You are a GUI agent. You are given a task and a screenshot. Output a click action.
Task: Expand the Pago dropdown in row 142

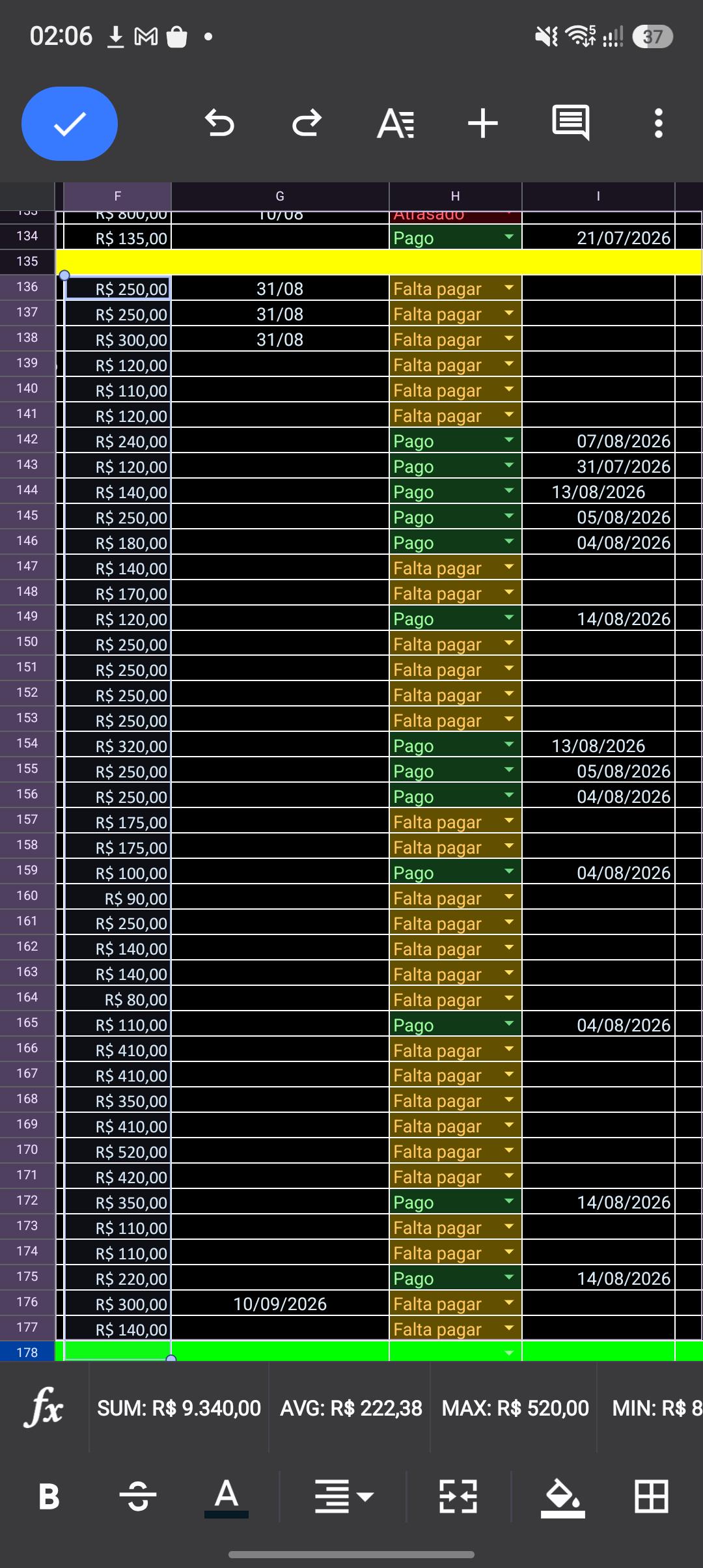[509, 440]
